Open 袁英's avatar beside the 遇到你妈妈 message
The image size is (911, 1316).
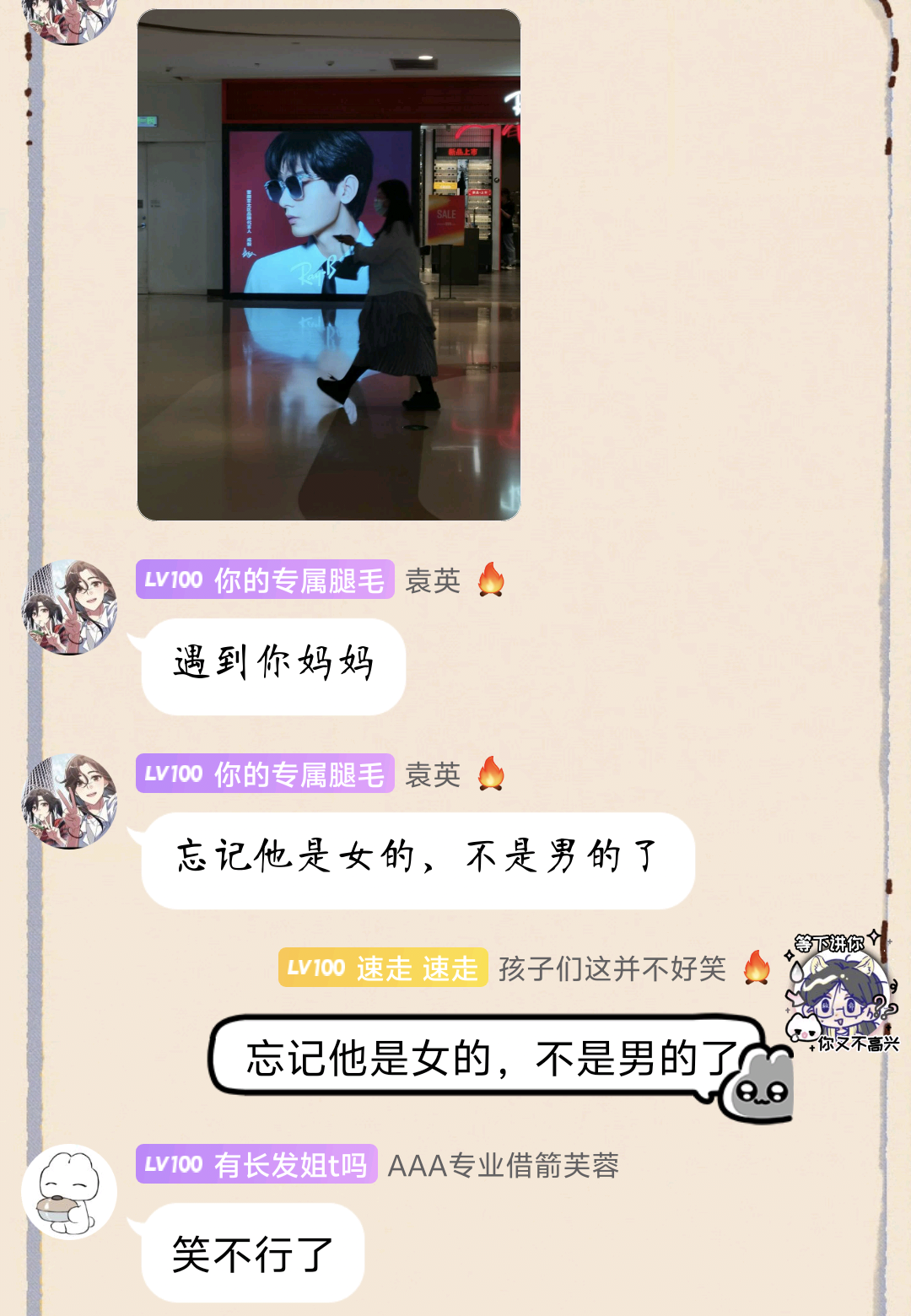pos(69,607)
